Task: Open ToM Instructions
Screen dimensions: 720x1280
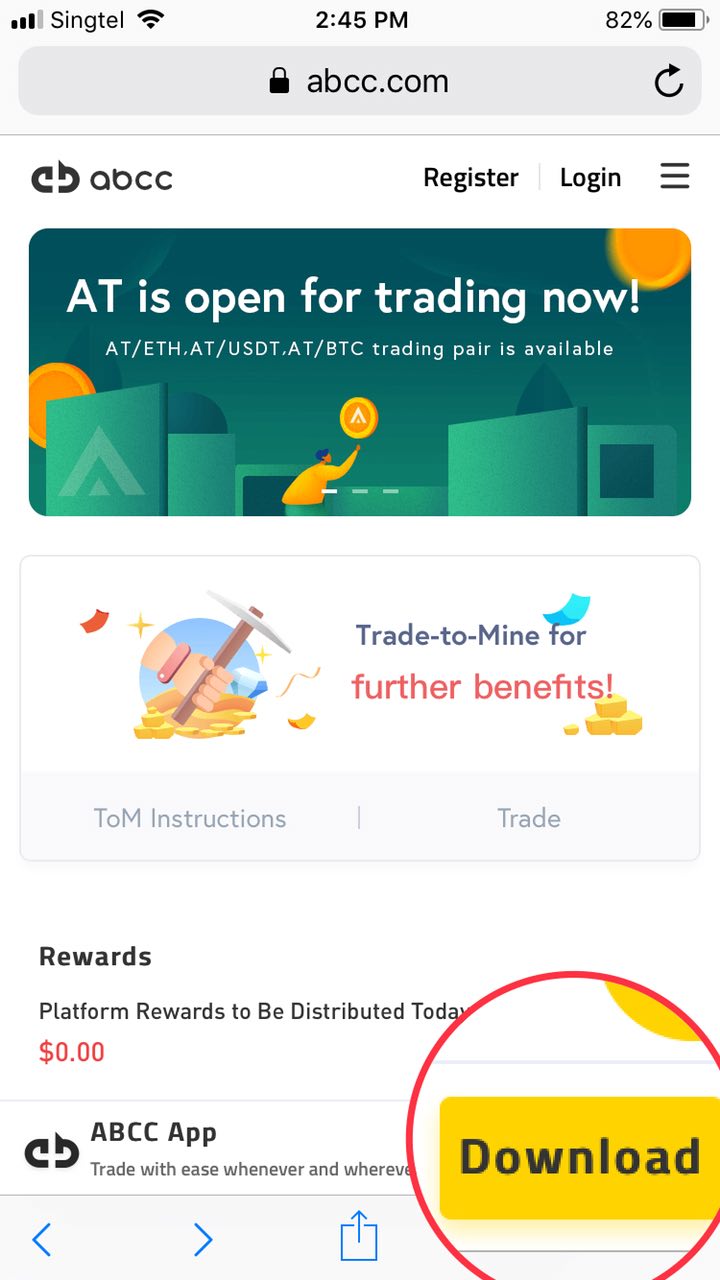Action: pyautogui.click(x=190, y=818)
